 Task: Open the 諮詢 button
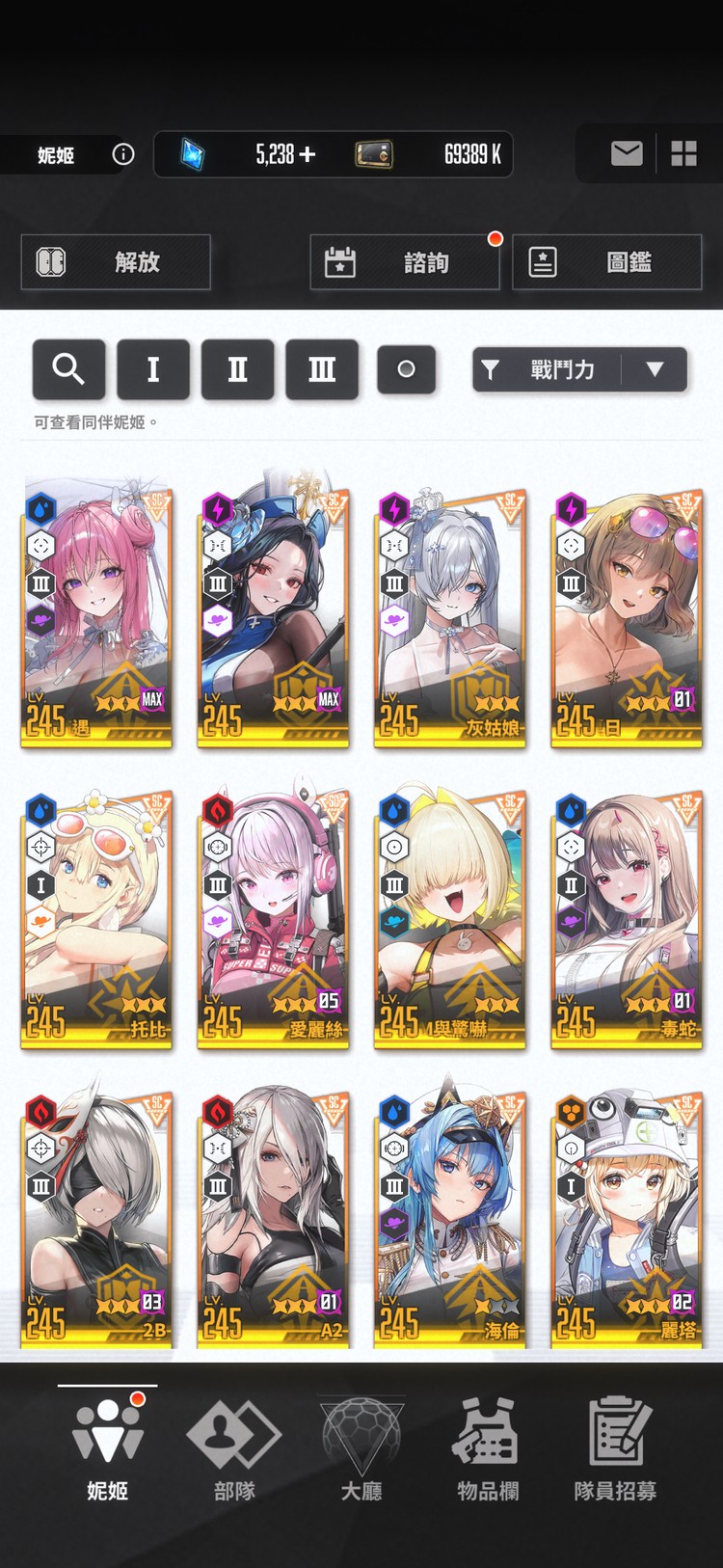tap(404, 262)
